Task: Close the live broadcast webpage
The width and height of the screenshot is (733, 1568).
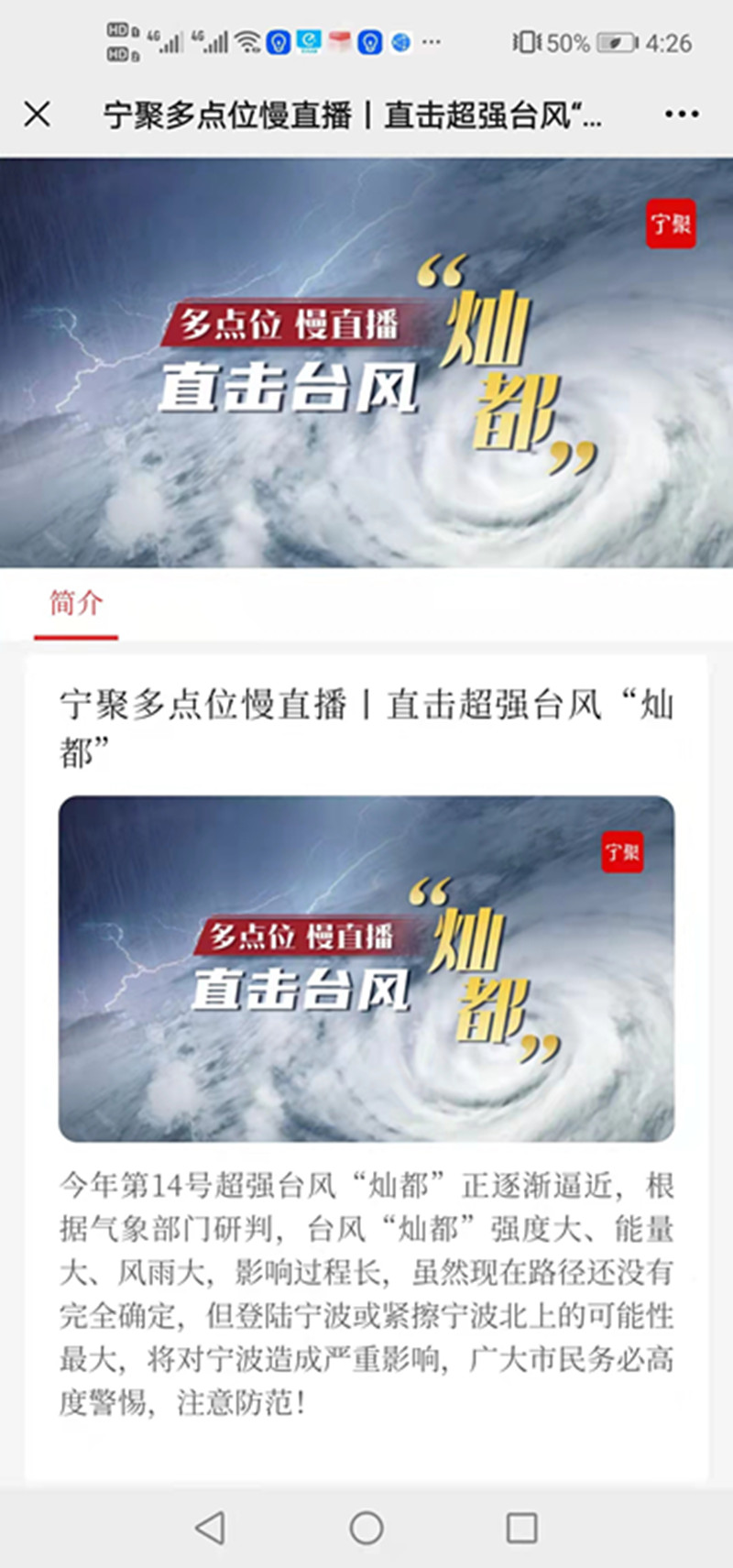Action: [x=38, y=115]
